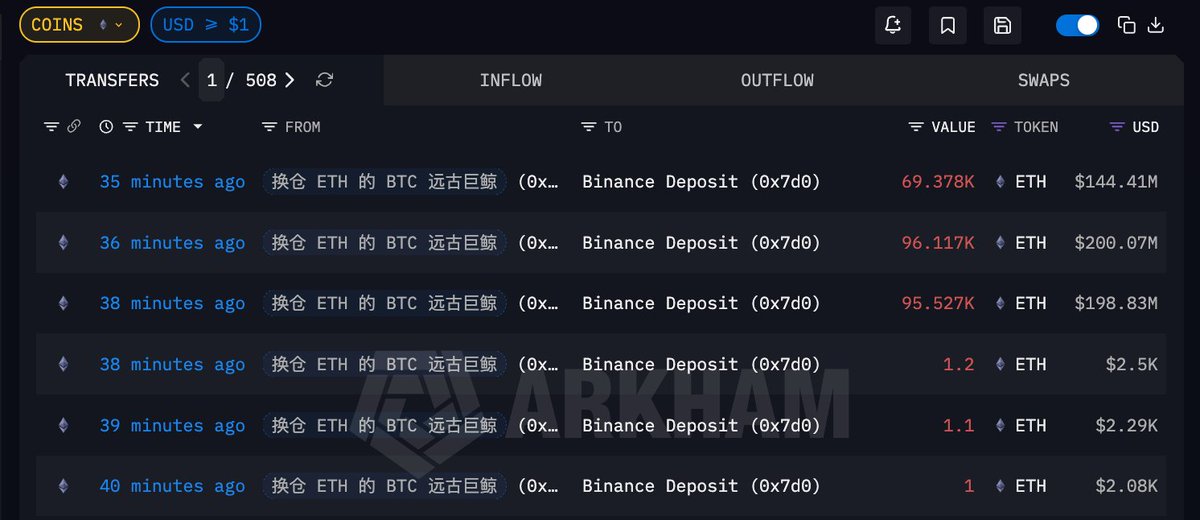1200x520 pixels.
Task: Switch to the OUTFLOW tab
Action: [777, 80]
